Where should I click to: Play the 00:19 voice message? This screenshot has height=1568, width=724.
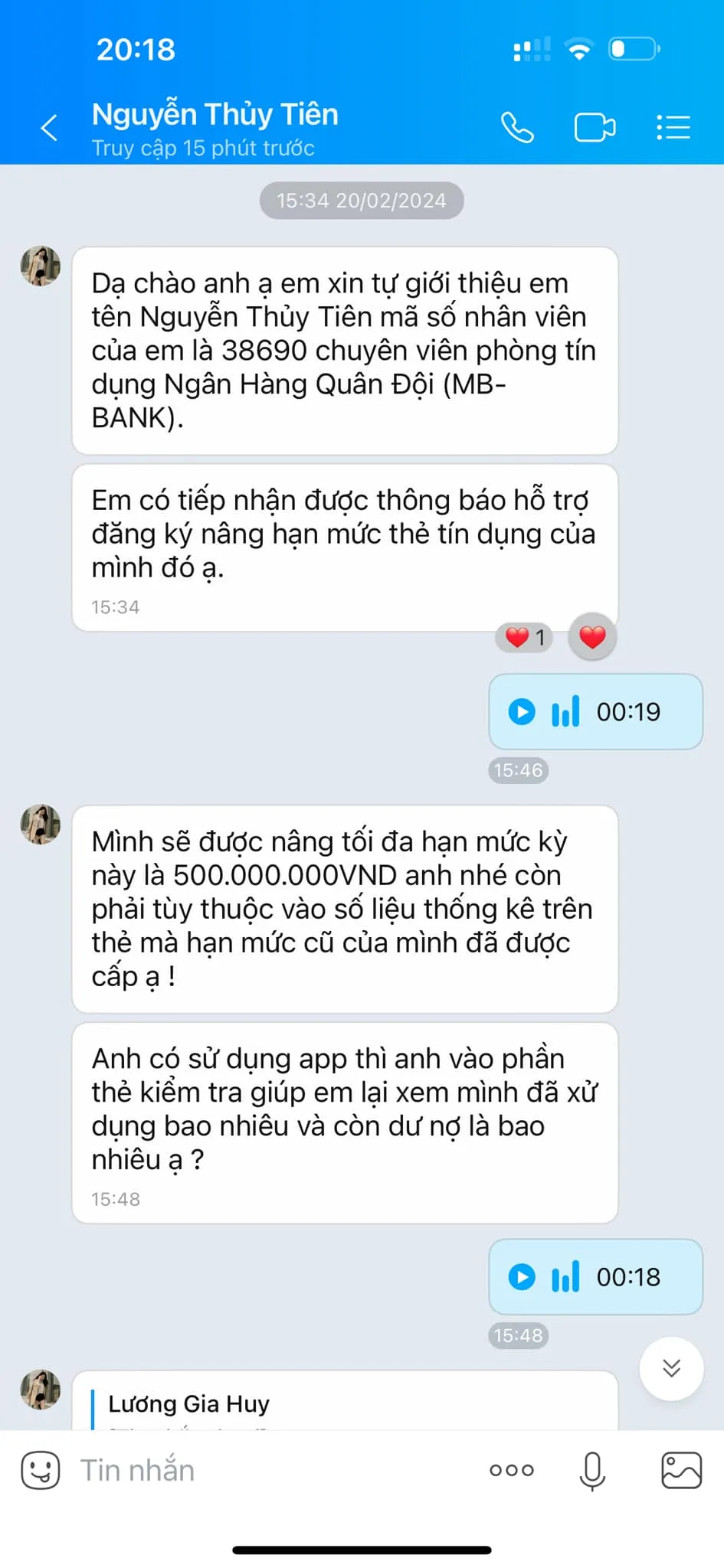coord(522,712)
